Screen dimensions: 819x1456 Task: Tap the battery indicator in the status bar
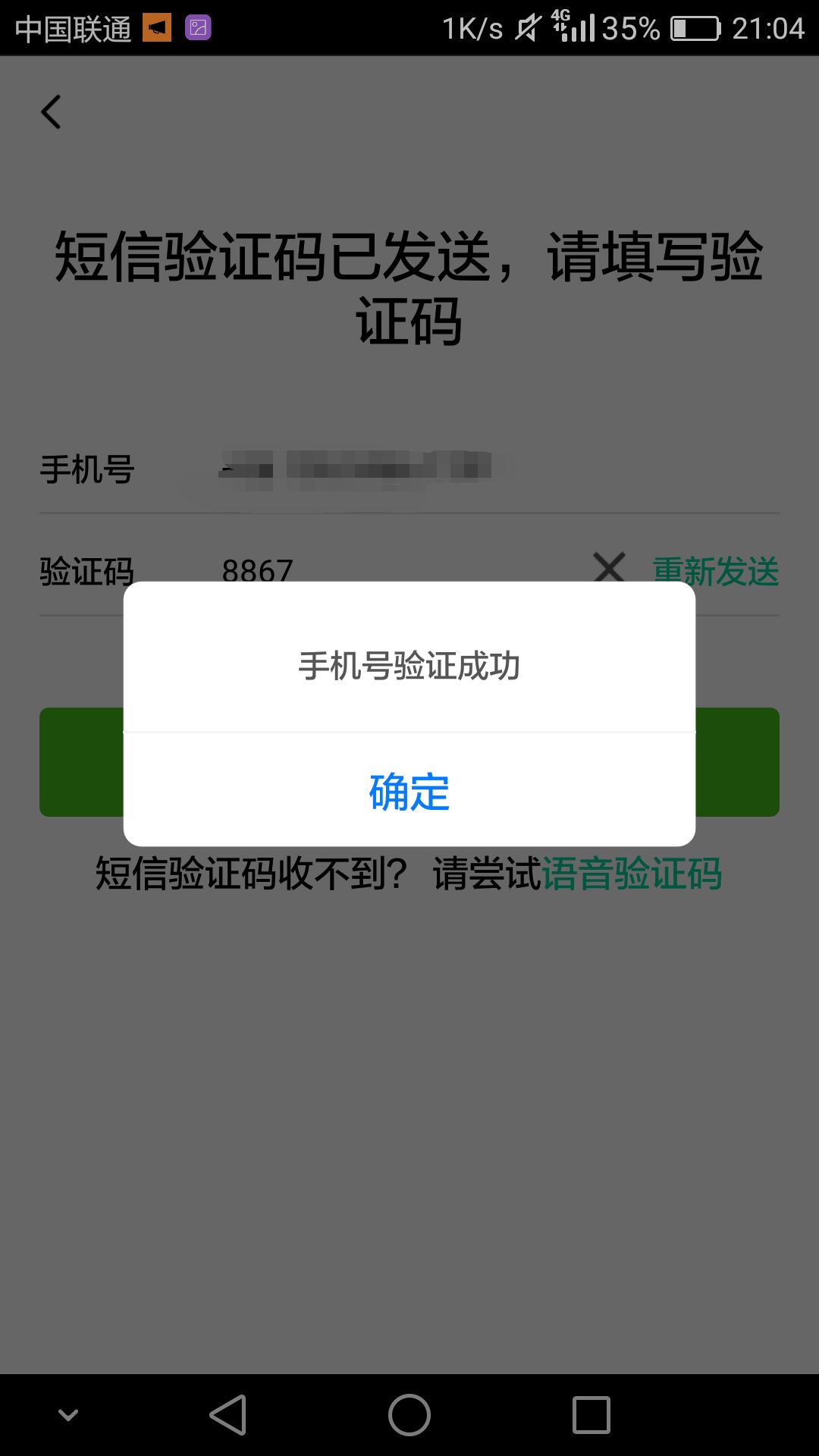click(694, 29)
